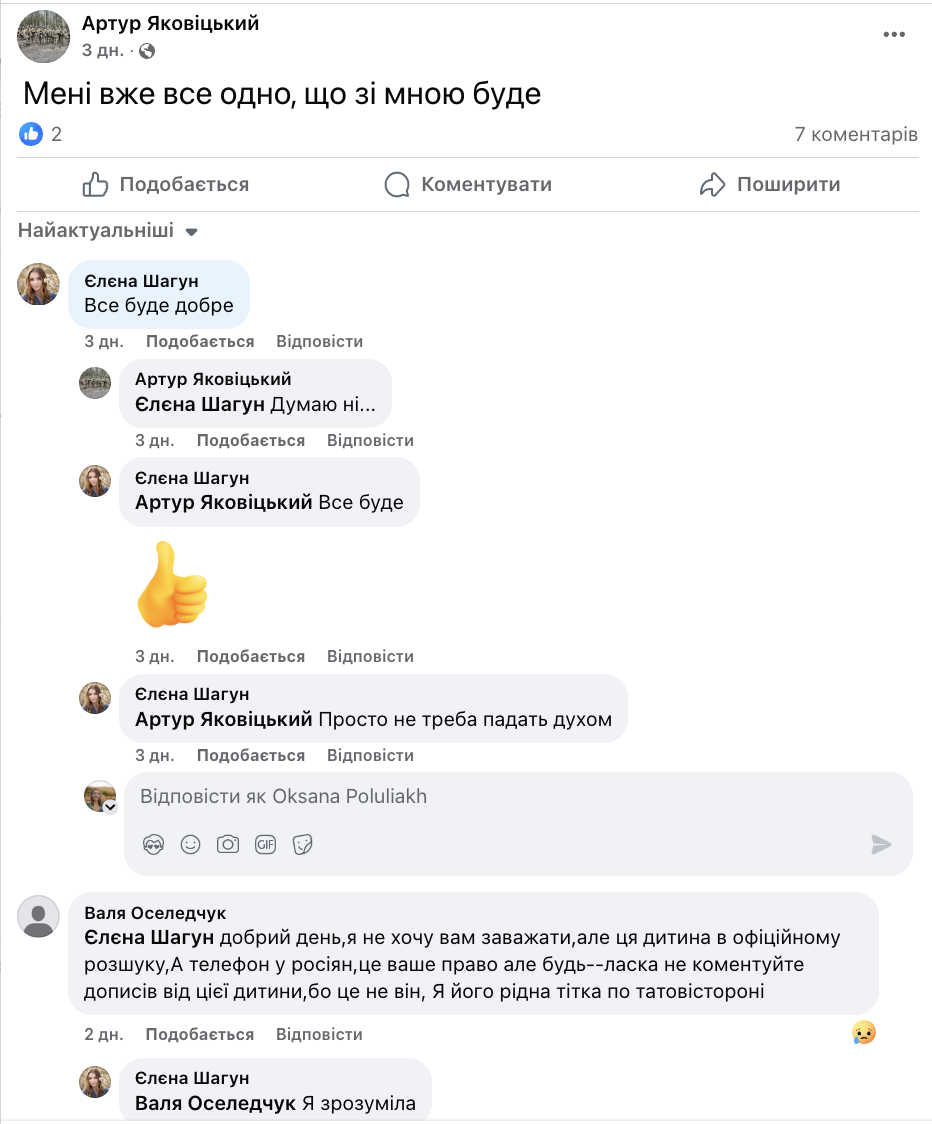
Task: Reply to "Просто не треба падать духом" comment
Action: (x=370, y=756)
